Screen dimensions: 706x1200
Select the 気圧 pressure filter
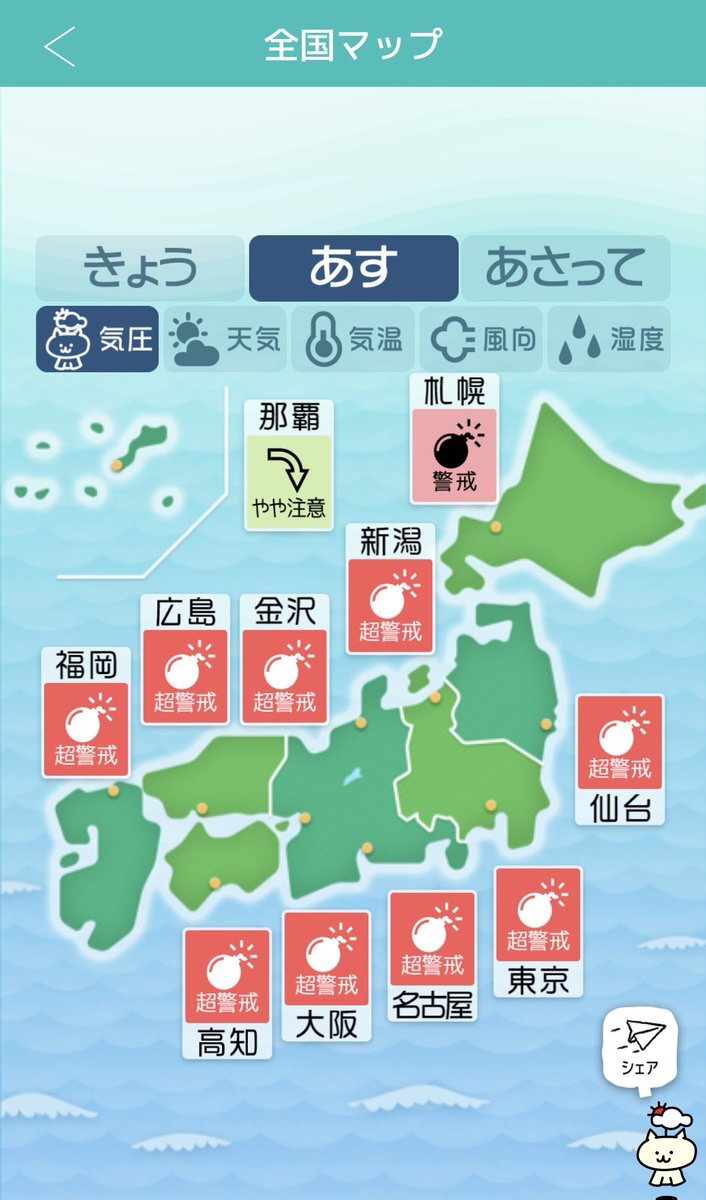(97, 339)
